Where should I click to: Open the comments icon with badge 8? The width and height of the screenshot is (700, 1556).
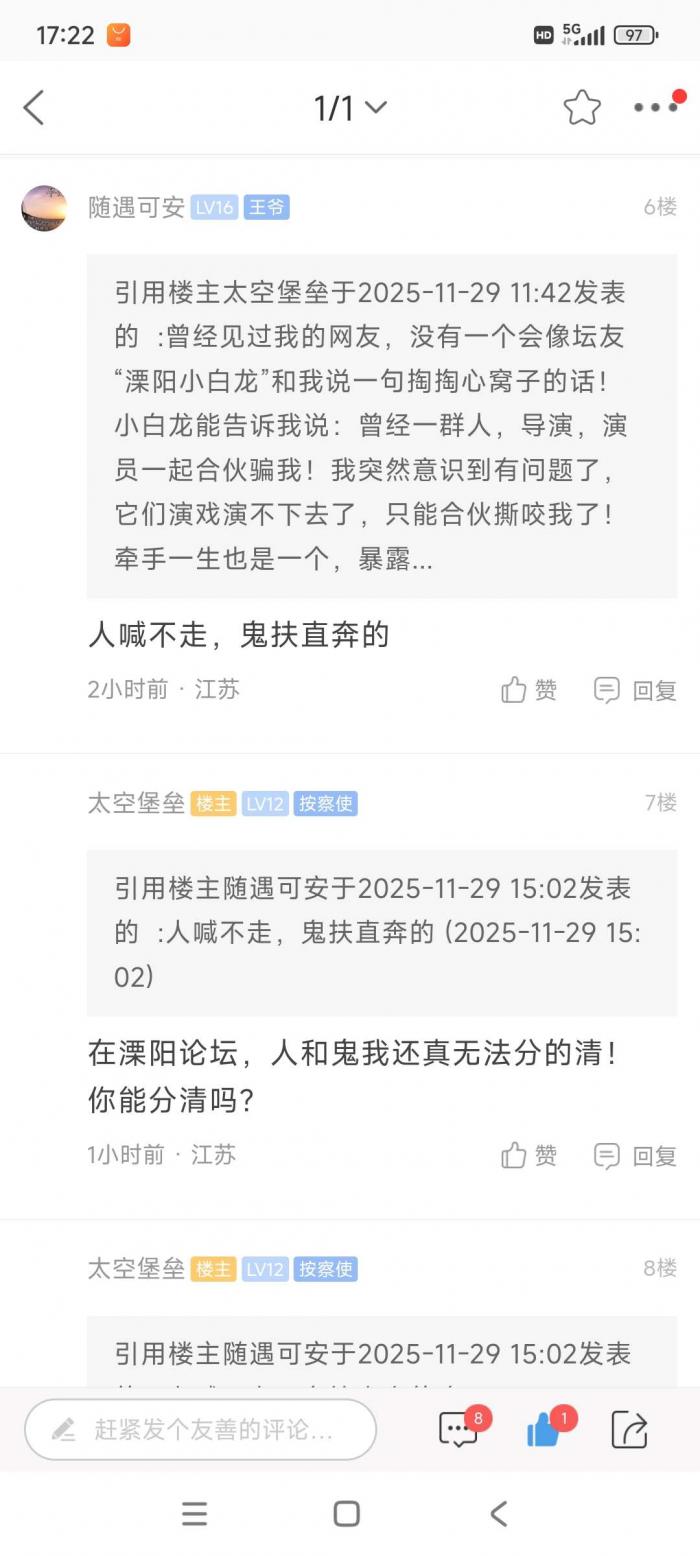point(459,1429)
